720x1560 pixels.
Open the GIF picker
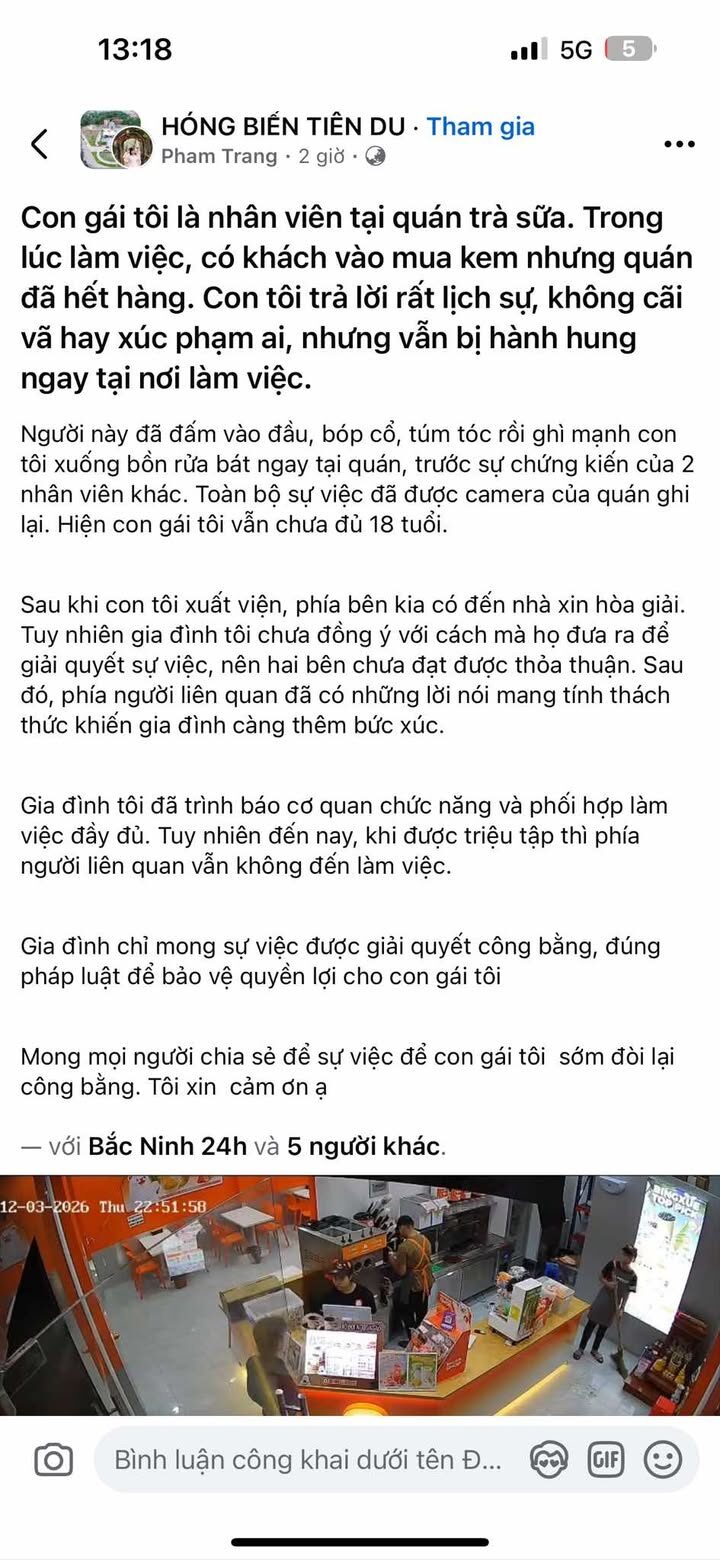[x=605, y=1460]
